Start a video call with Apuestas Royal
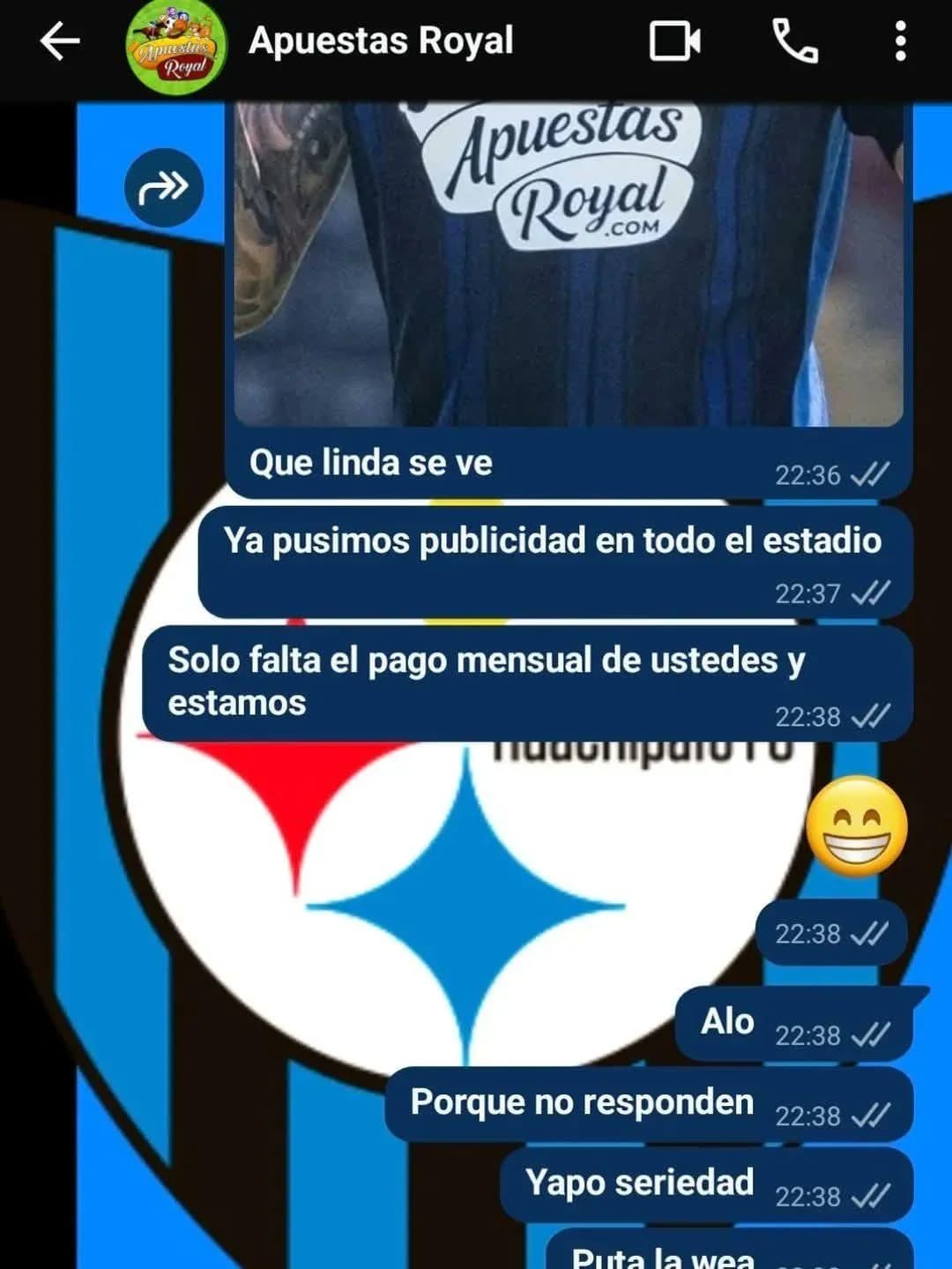This screenshot has width=952, height=1269. click(x=674, y=41)
